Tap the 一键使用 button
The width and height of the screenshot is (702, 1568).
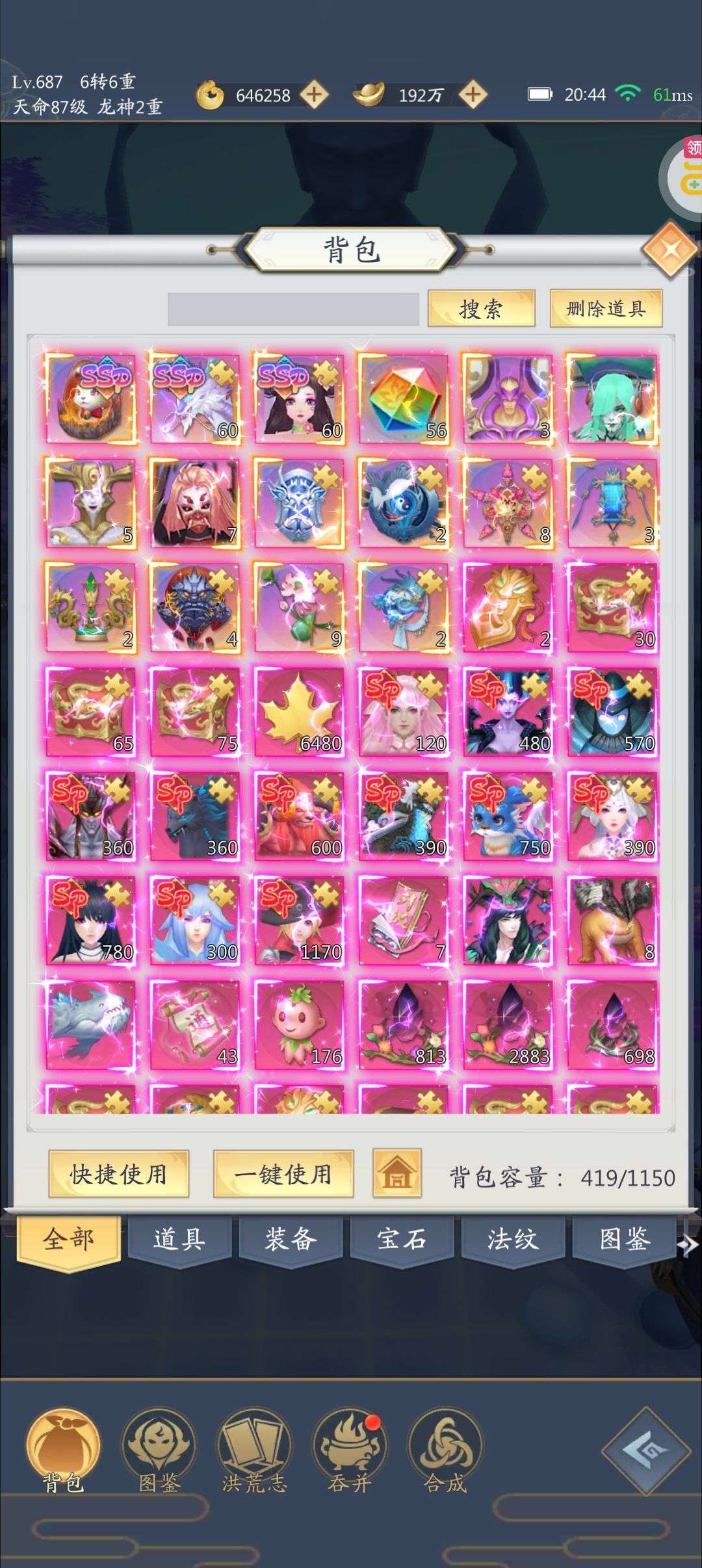click(x=283, y=1174)
